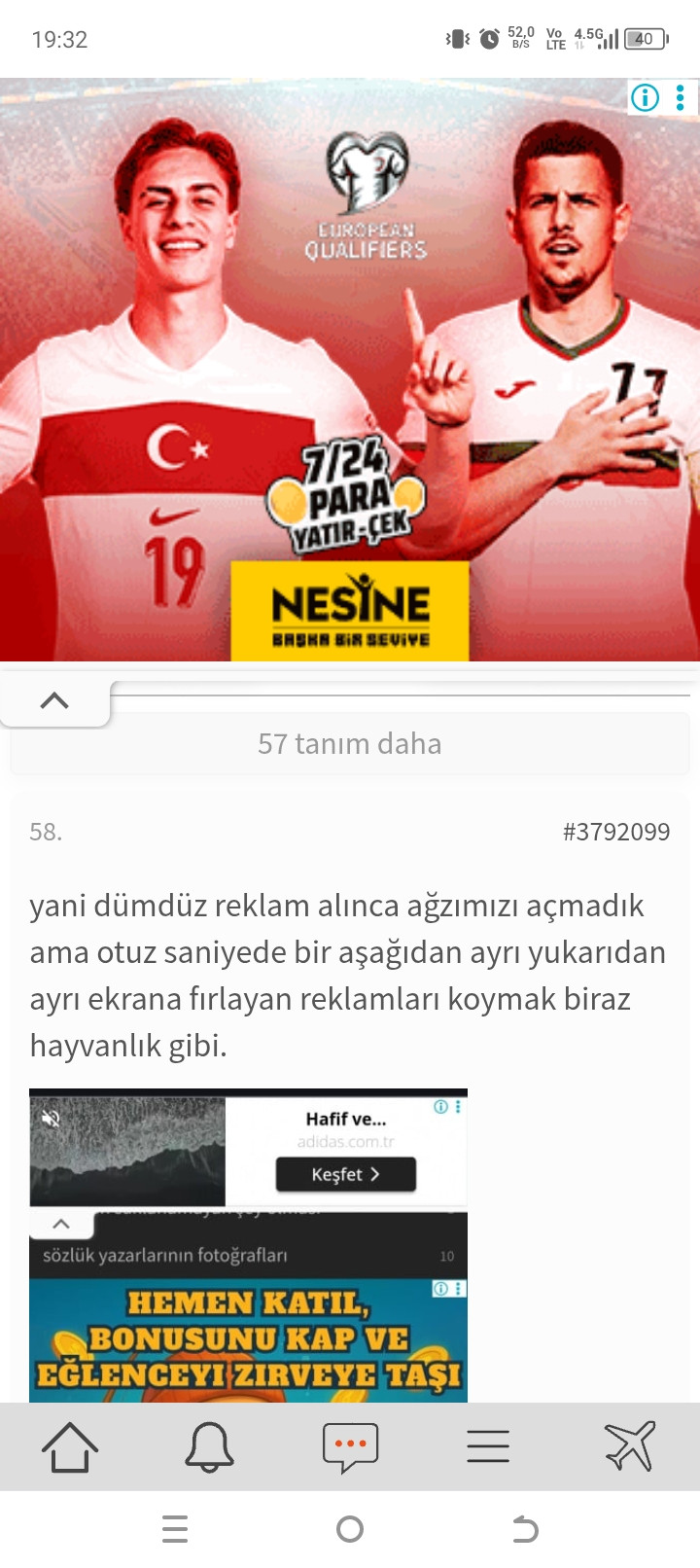Viewport: 700px width, 1568px height.
Task: View the attached screenshot image
Action: click(x=248, y=1245)
